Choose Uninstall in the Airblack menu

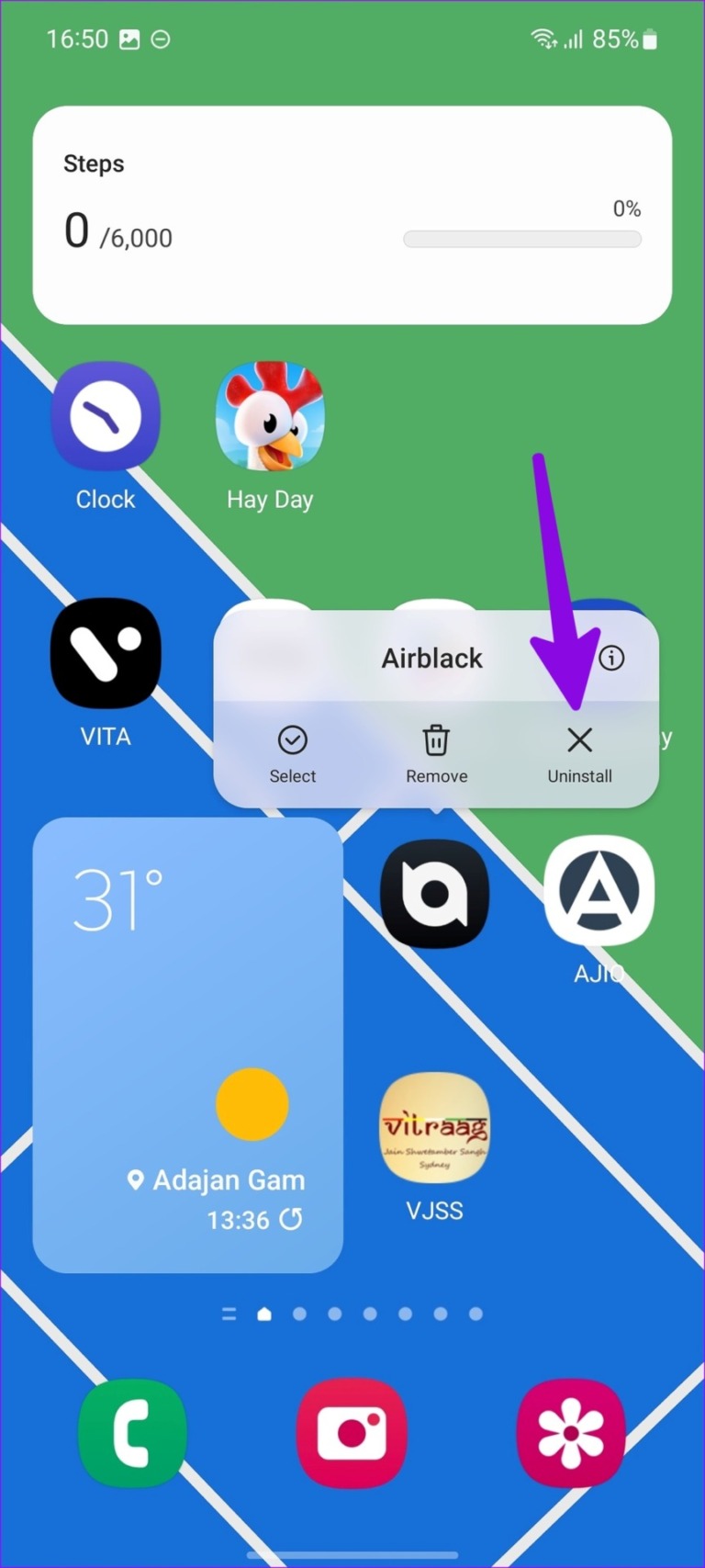[580, 753]
